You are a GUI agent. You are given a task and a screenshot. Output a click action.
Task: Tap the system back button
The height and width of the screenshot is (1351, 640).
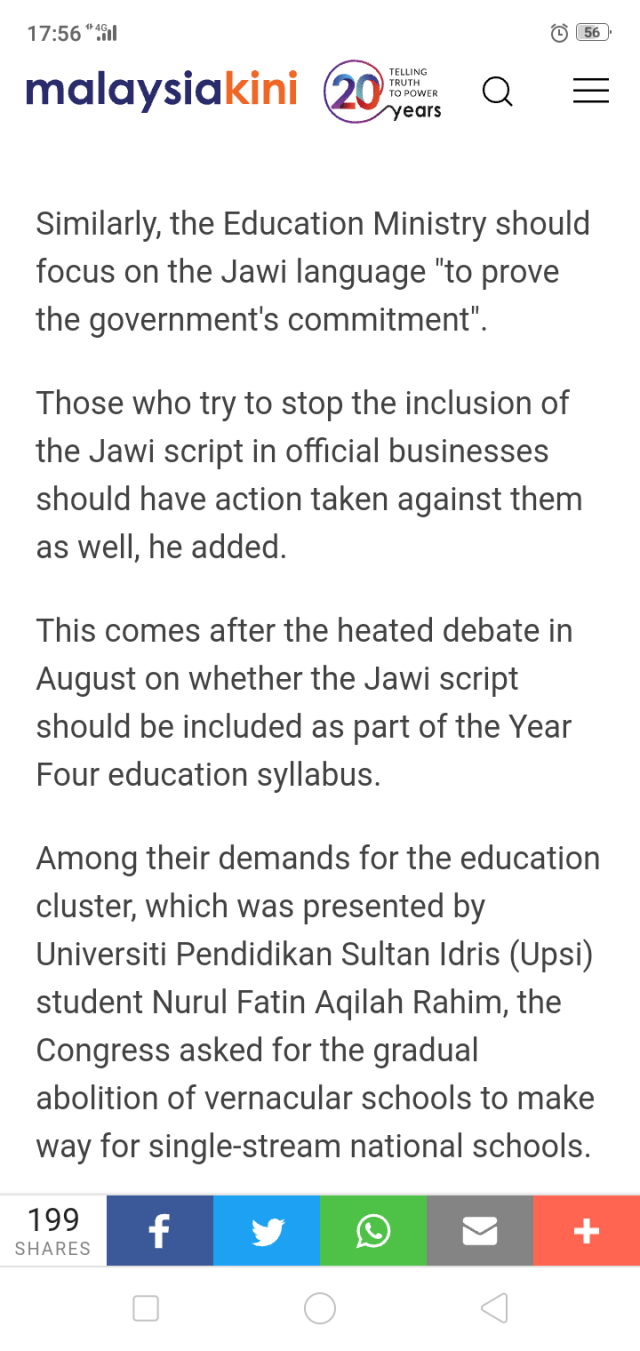pos(494,1308)
